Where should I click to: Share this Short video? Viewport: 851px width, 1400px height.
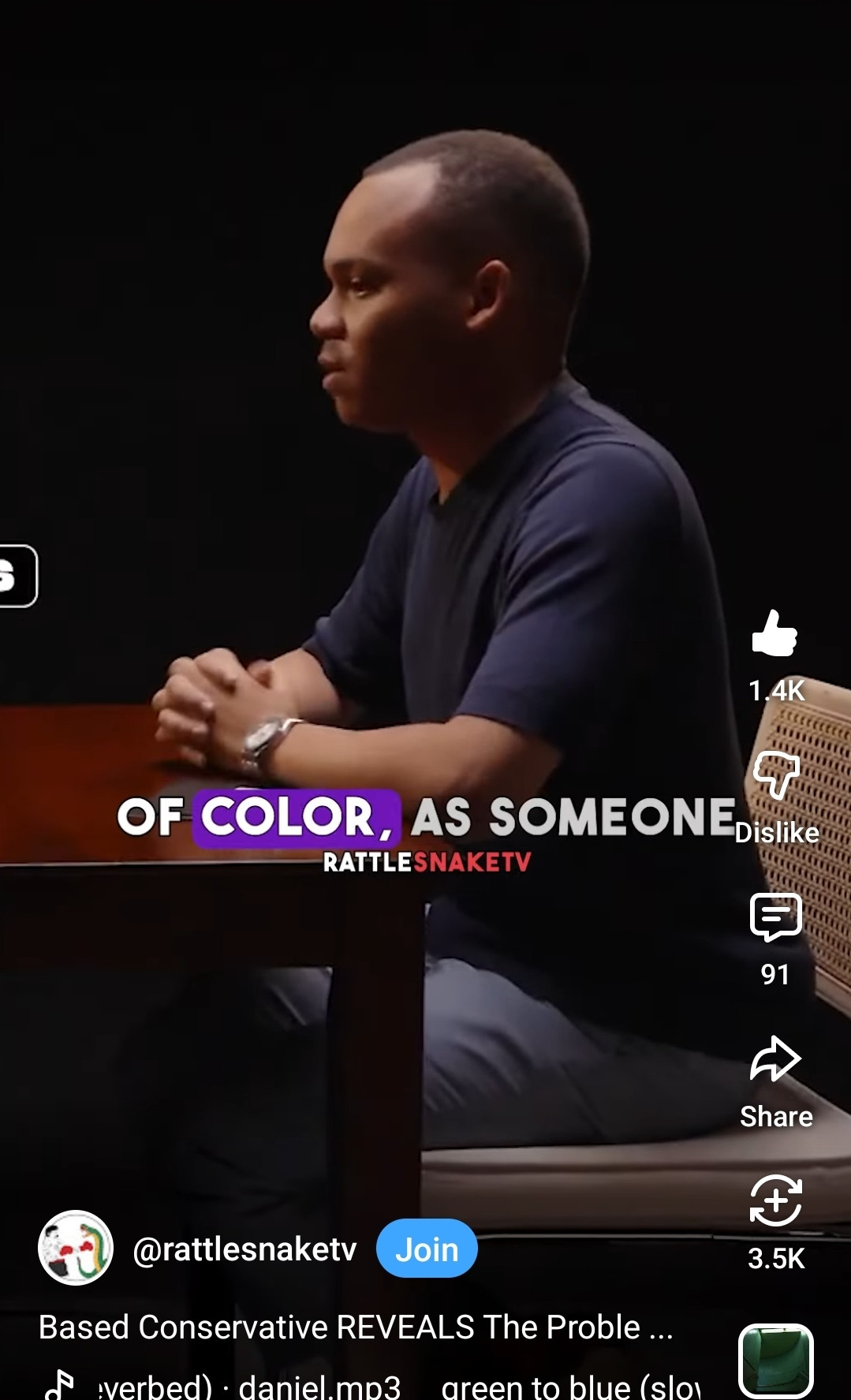tap(775, 1060)
